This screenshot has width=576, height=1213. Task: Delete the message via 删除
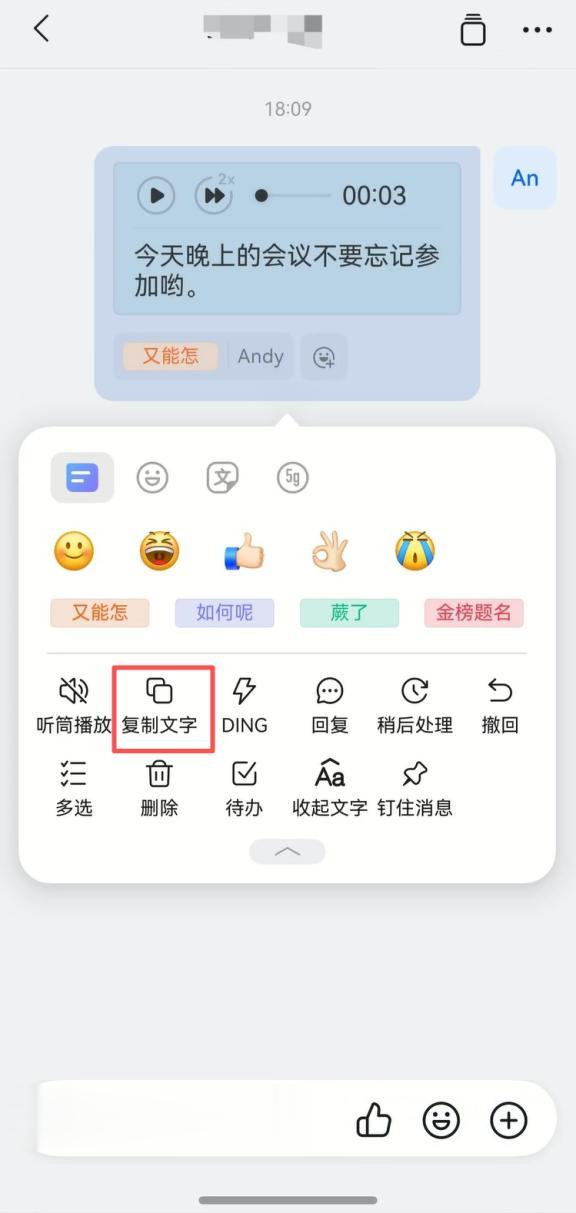pyautogui.click(x=160, y=789)
